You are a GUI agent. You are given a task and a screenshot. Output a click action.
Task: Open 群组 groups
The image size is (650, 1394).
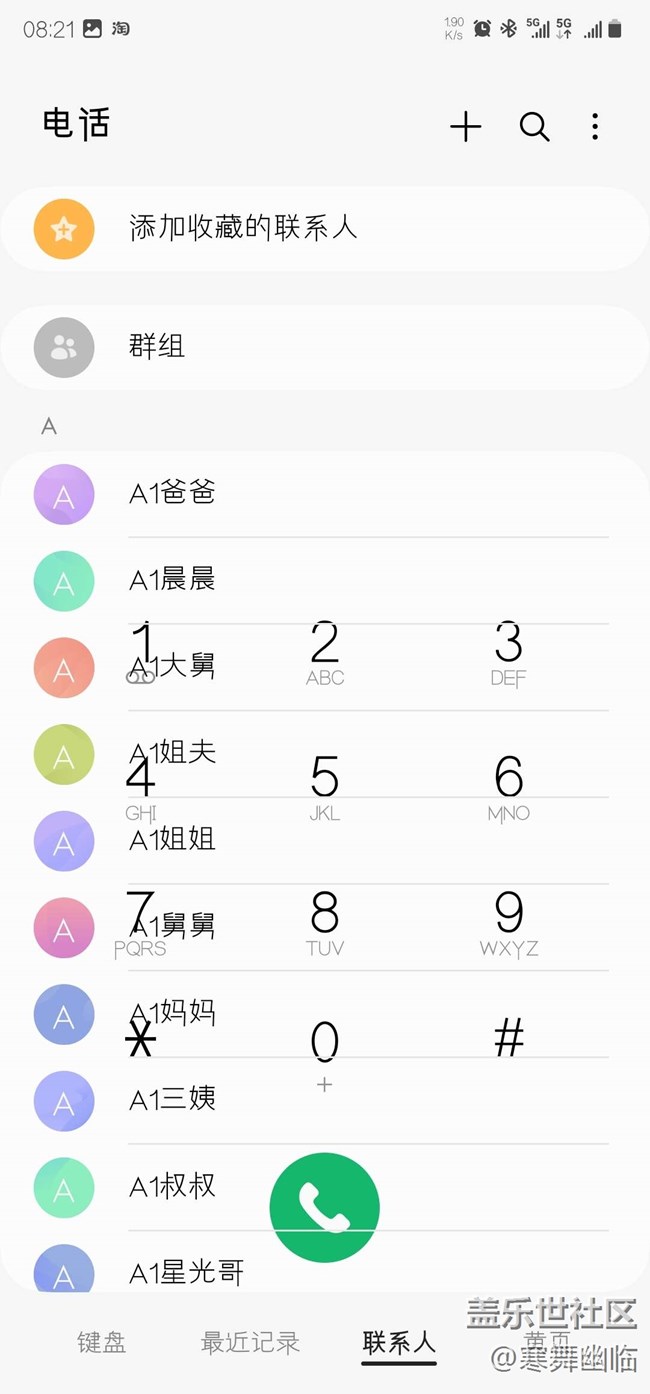point(325,347)
